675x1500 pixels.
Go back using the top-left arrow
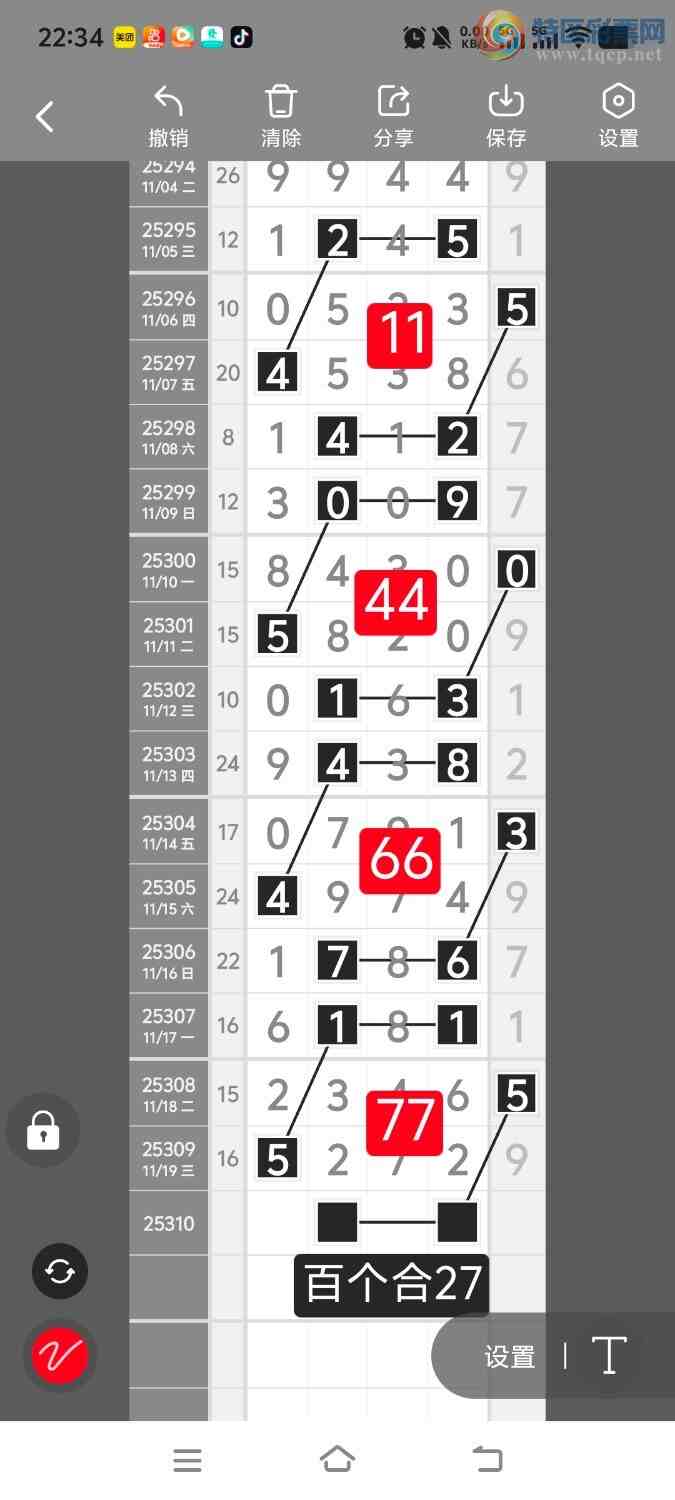45,117
